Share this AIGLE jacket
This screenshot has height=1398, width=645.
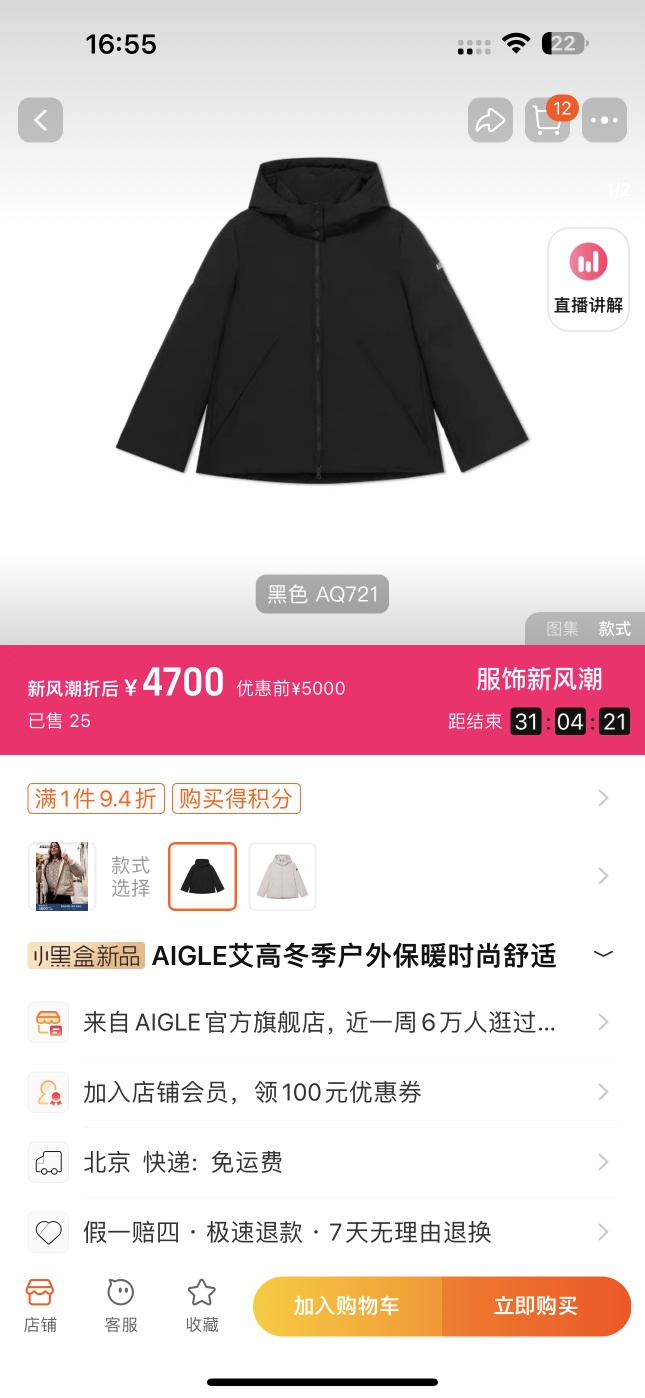pos(490,121)
